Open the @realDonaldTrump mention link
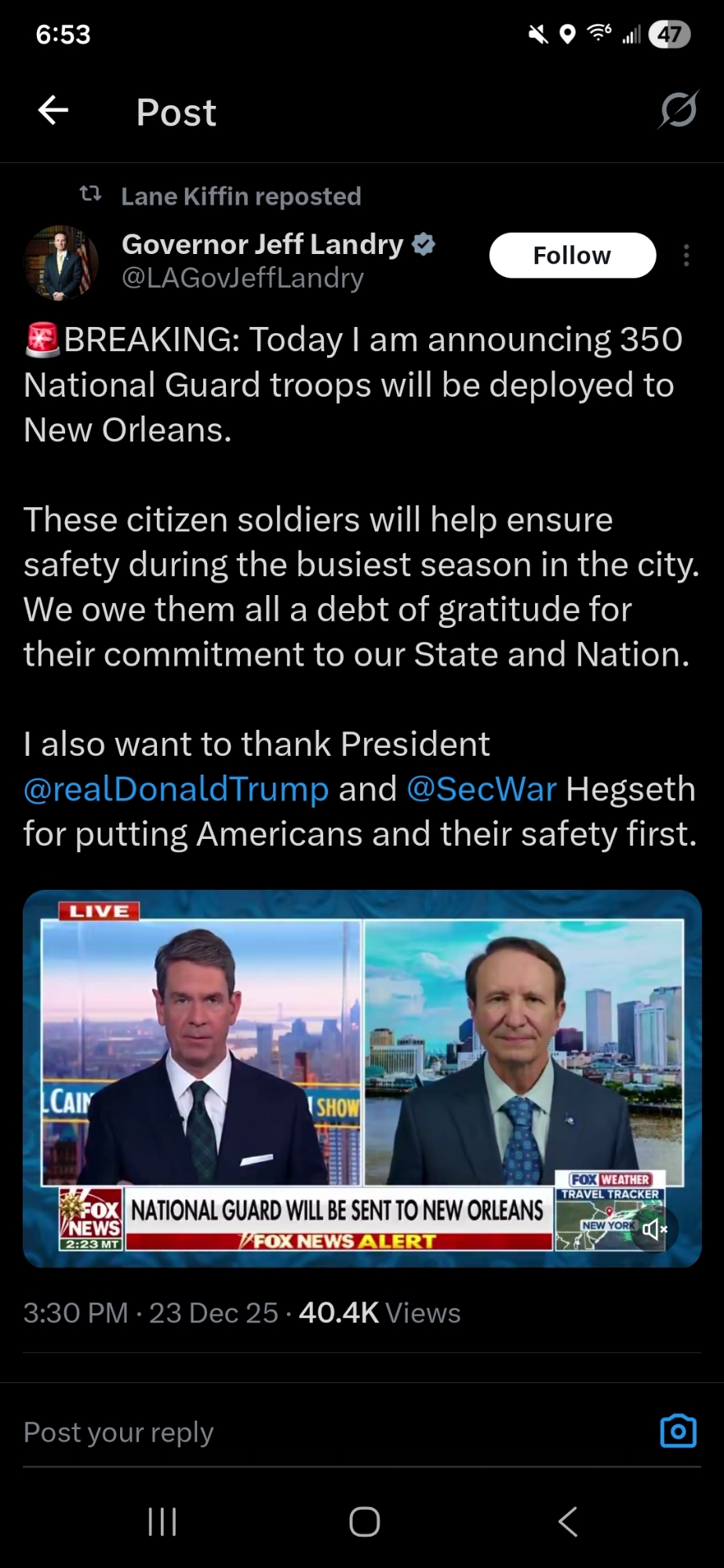This screenshot has width=724, height=1568. (176, 789)
